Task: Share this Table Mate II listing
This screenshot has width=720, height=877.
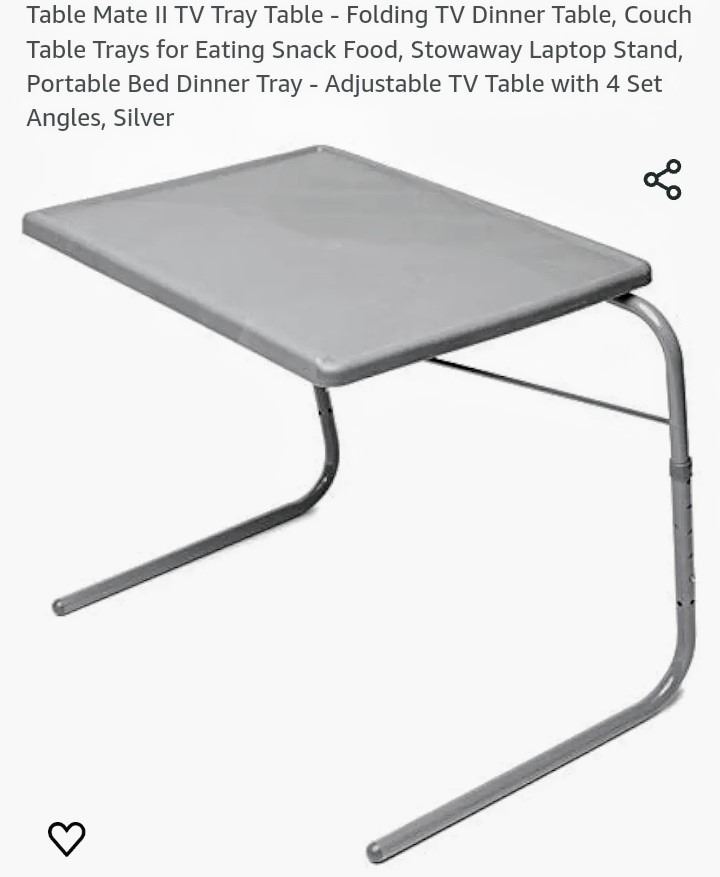Action: click(662, 180)
